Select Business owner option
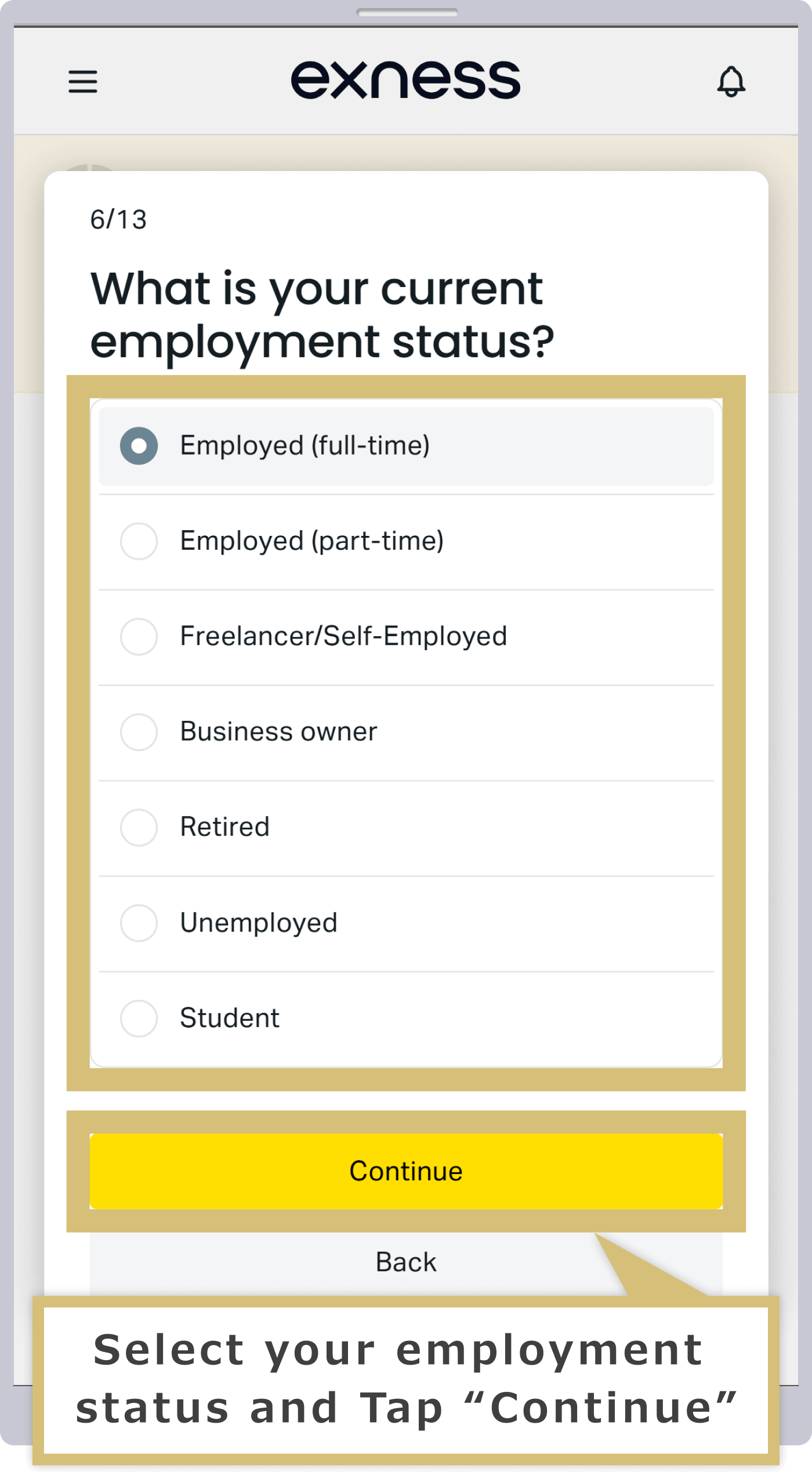Viewport: 812px width, 1472px height. tap(406, 732)
